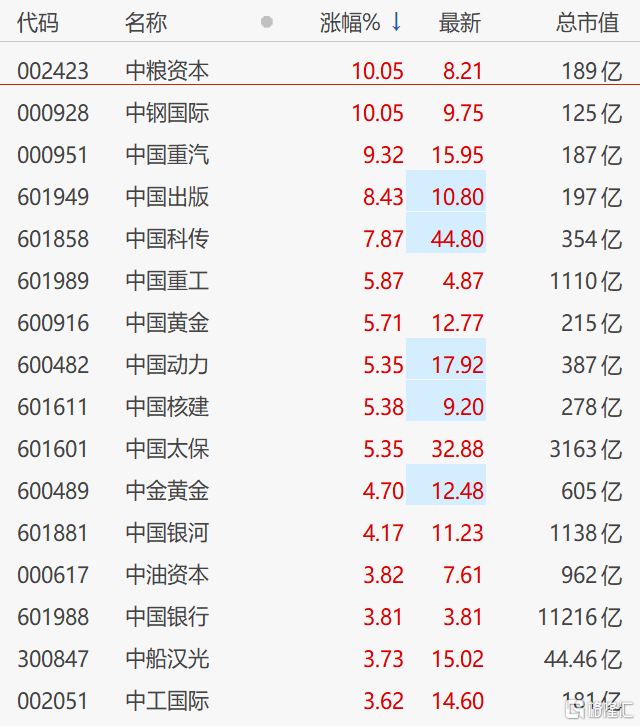Sort stocks by 最新 price column
This screenshot has height=726, width=640.
pos(460,22)
